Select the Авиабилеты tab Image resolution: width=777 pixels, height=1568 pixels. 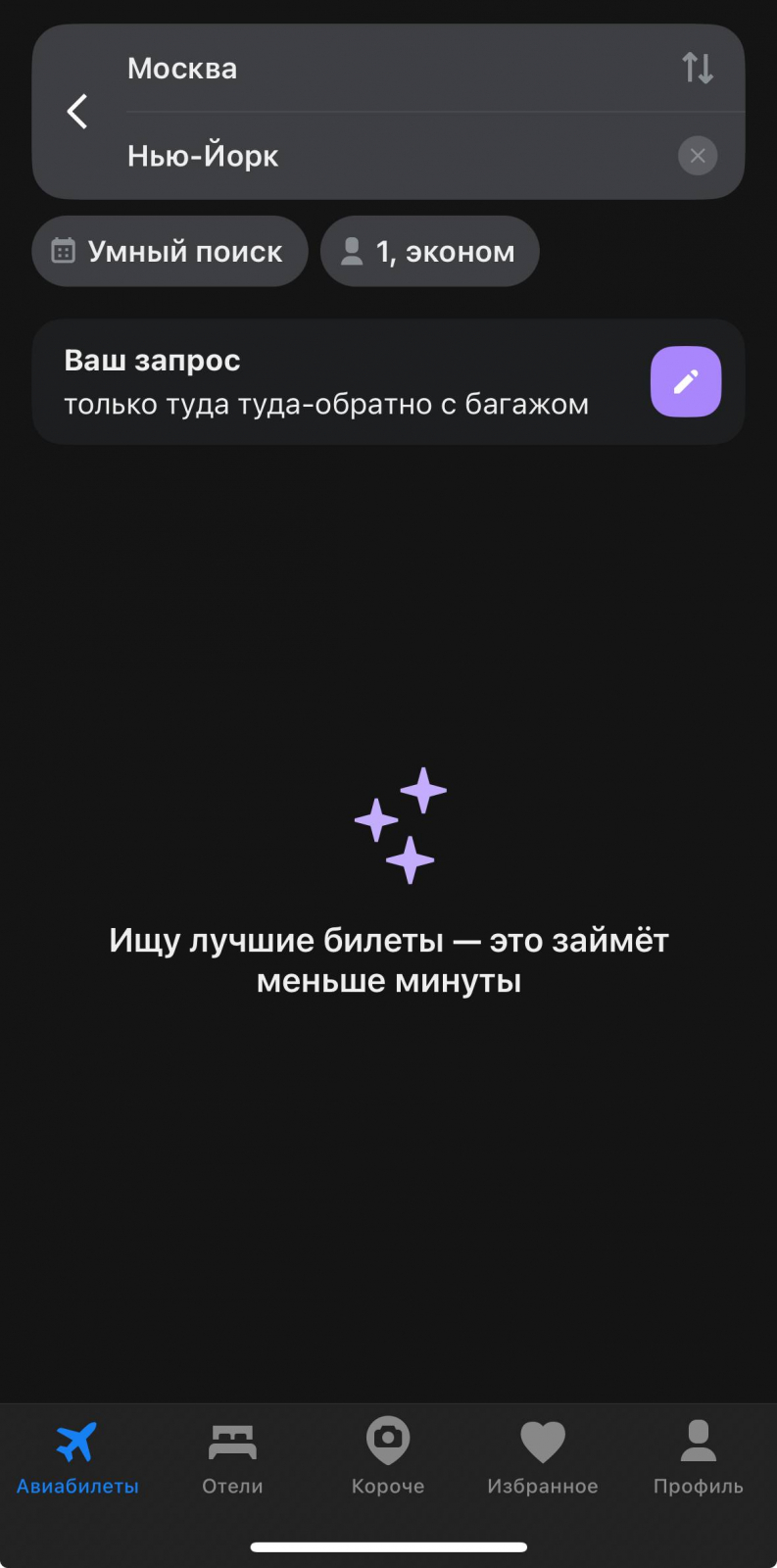click(x=77, y=1456)
